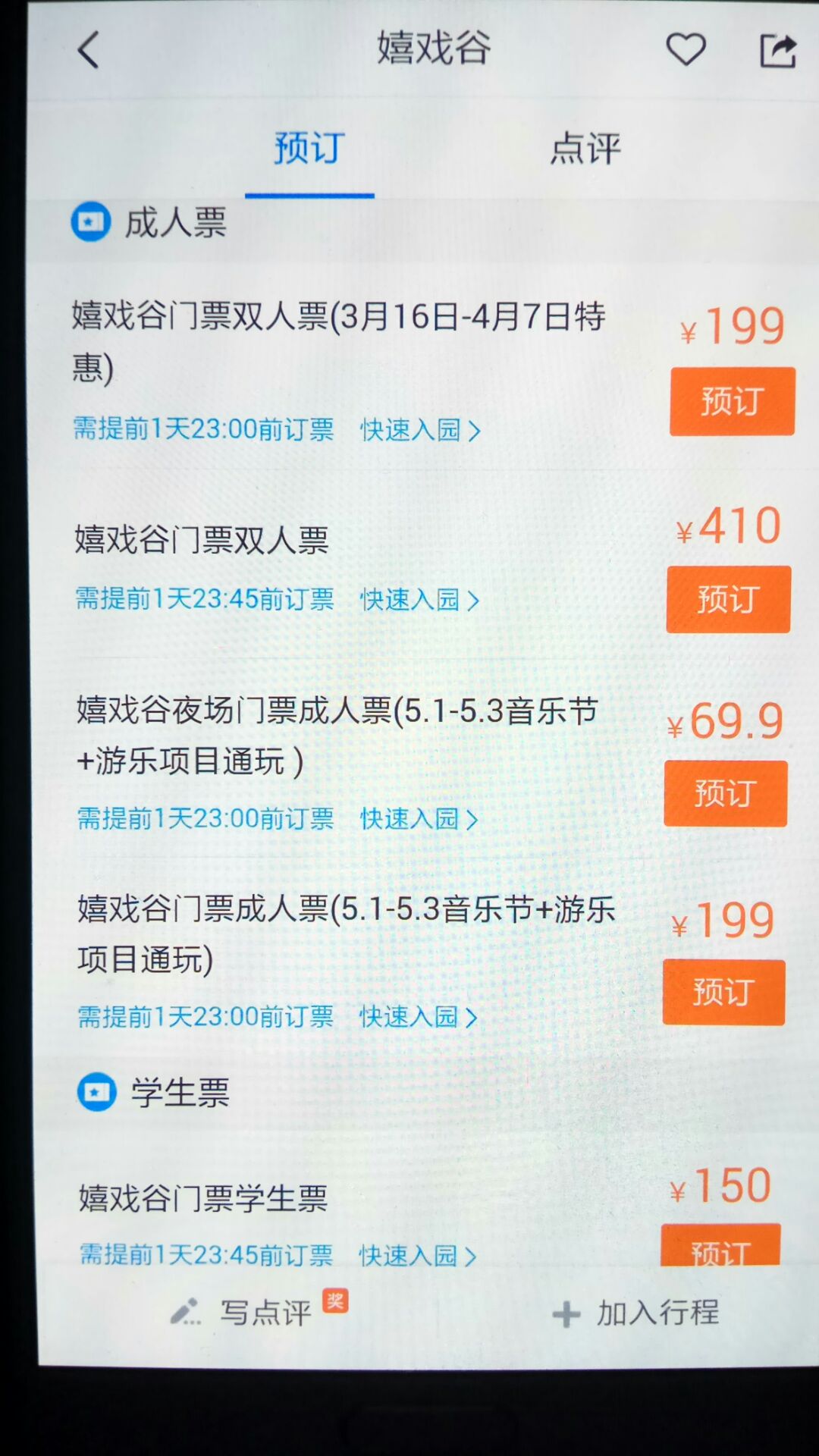Image resolution: width=819 pixels, height=1456 pixels.
Task: Book the ¥150 学生票
Action: point(720,1244)
